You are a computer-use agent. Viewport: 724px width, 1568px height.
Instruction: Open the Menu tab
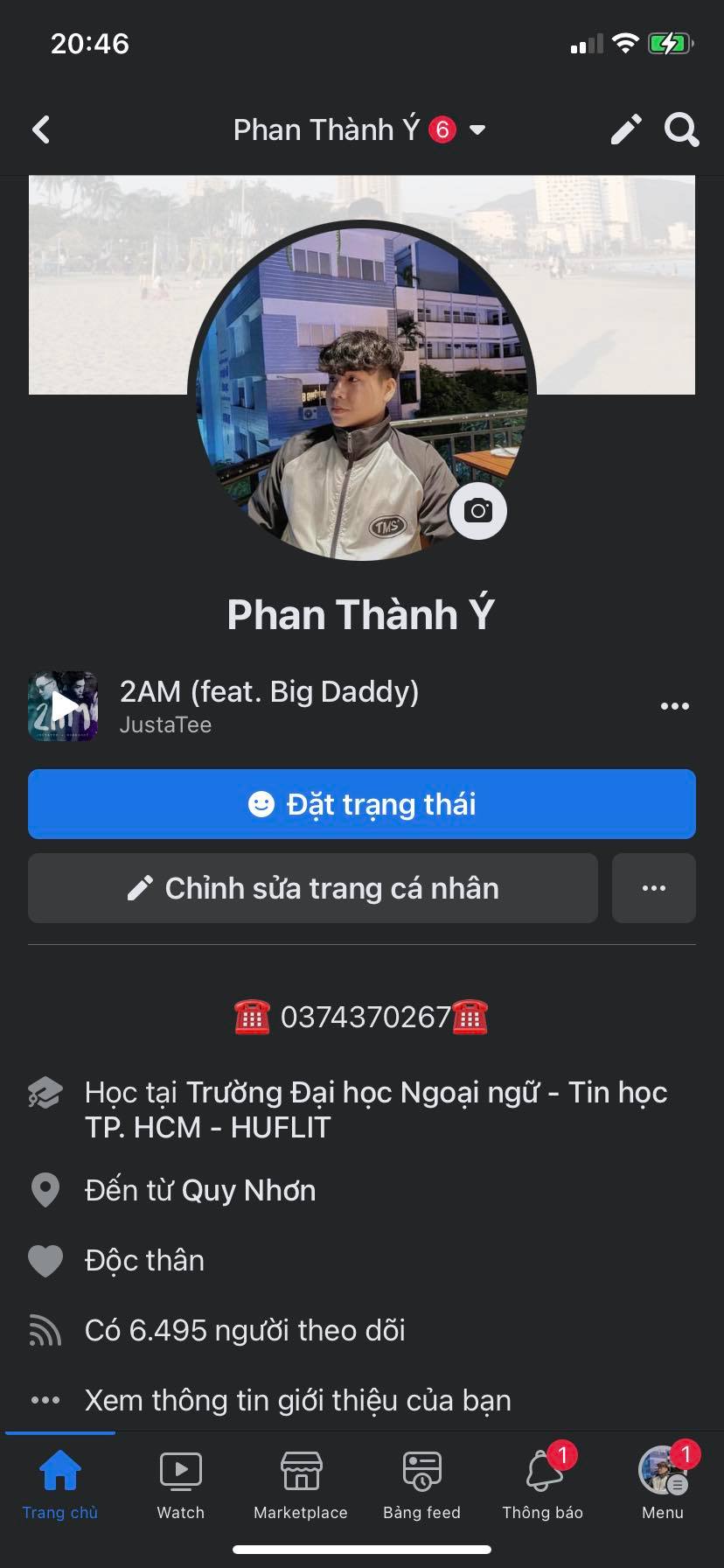pos(663,1485)
